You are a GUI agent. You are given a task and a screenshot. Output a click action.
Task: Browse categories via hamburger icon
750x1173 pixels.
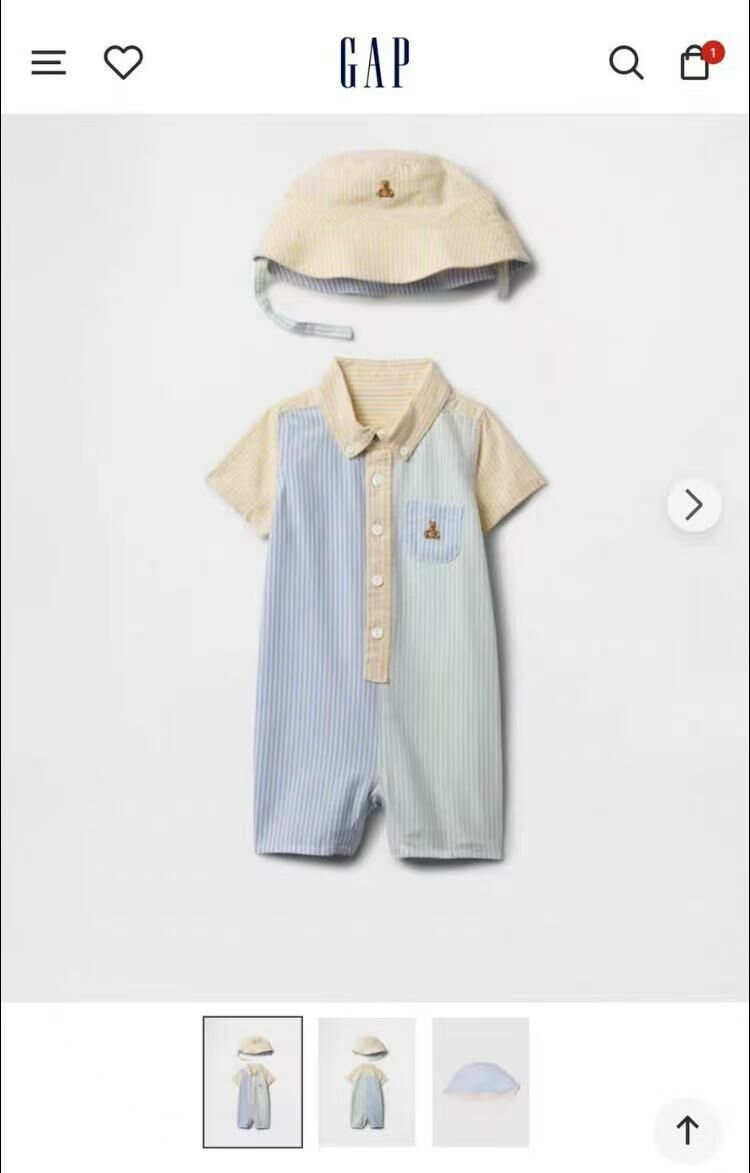[x=48, y=62]
